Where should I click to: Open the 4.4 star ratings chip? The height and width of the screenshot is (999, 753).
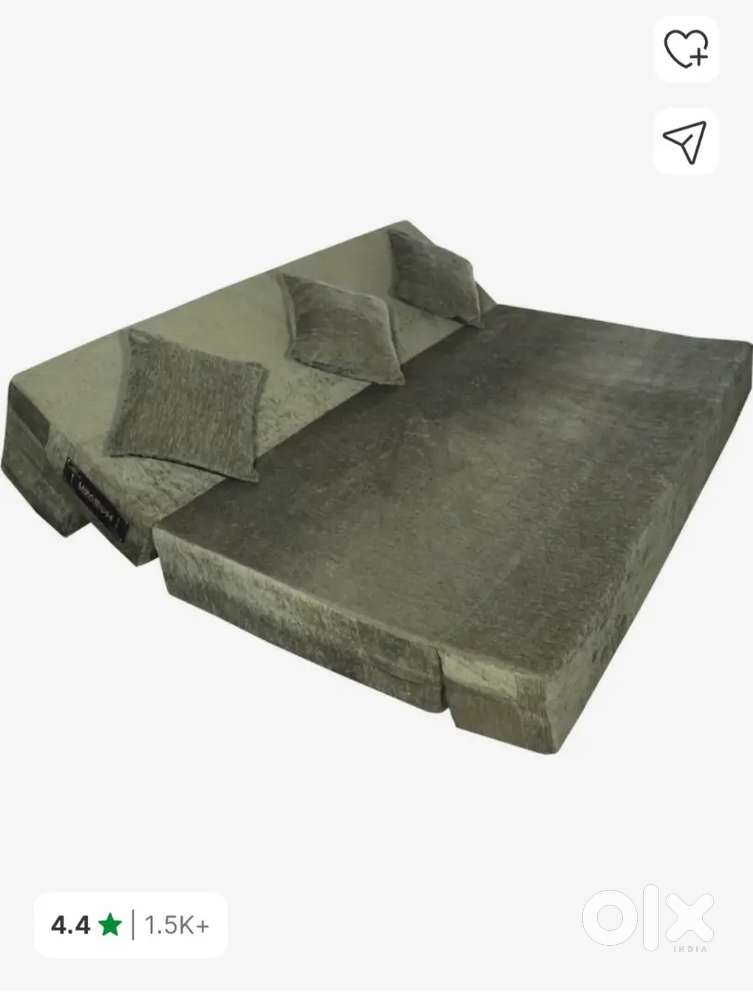coord(130,925)
